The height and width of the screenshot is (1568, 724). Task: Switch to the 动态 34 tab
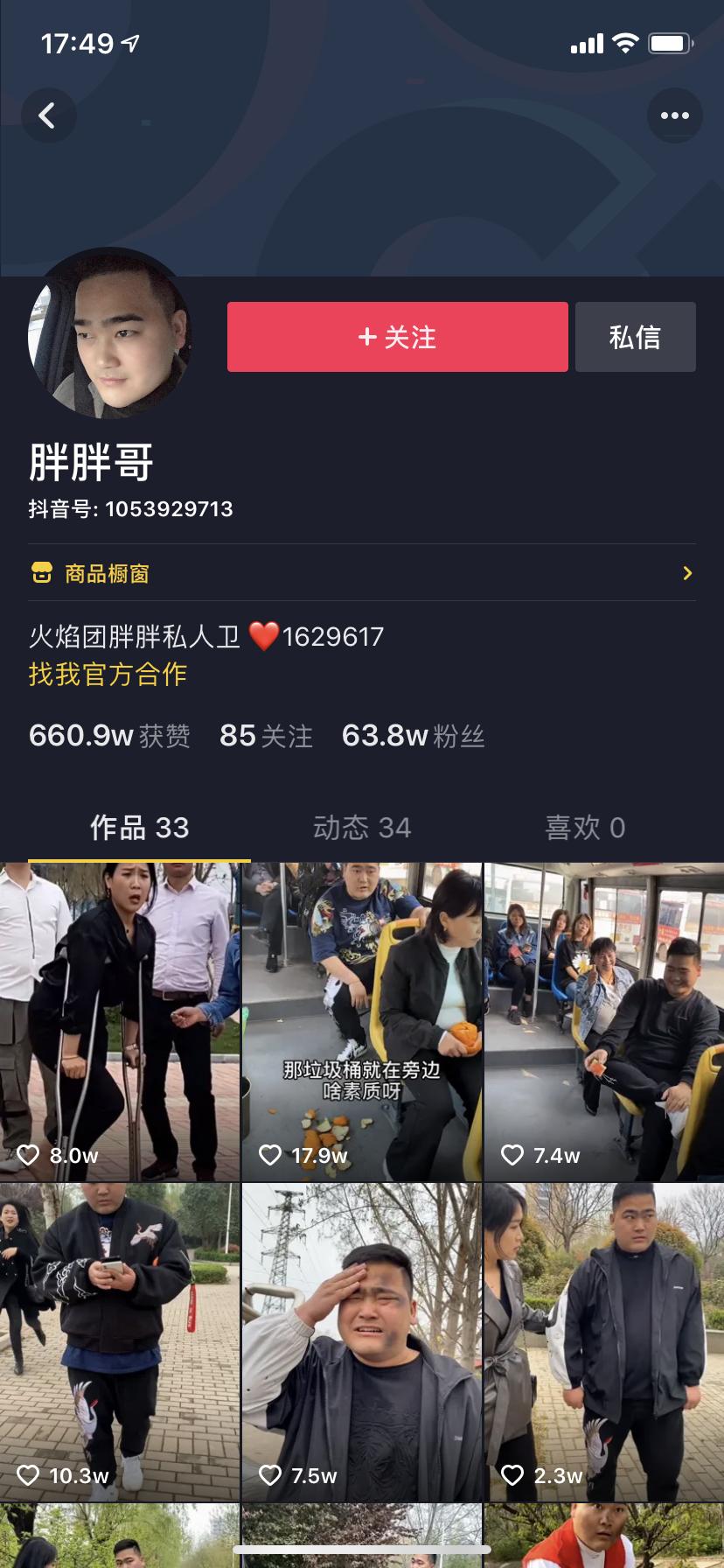[362, 827]
